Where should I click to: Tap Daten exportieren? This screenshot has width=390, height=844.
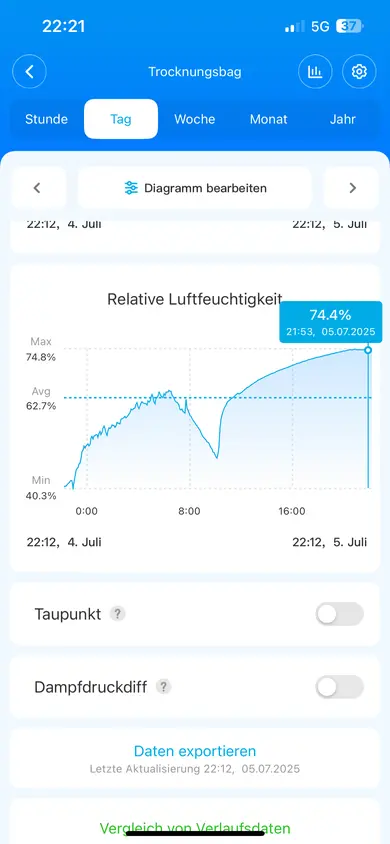(x=195, y=751)
